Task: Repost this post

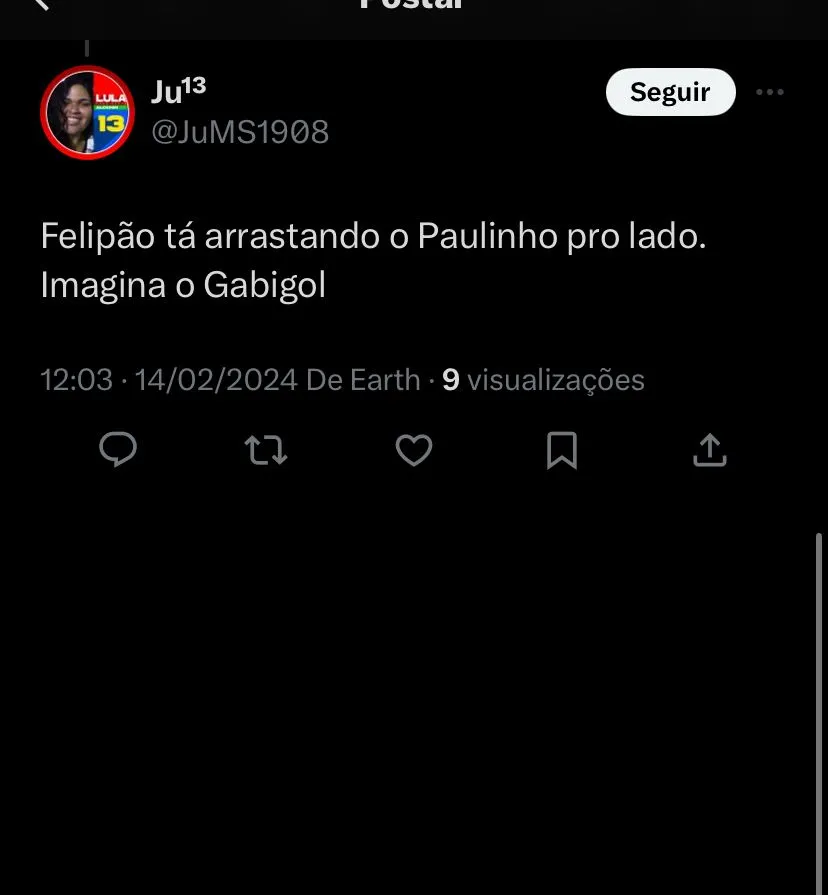Action: pyautogui.click(x=266, y=450)
